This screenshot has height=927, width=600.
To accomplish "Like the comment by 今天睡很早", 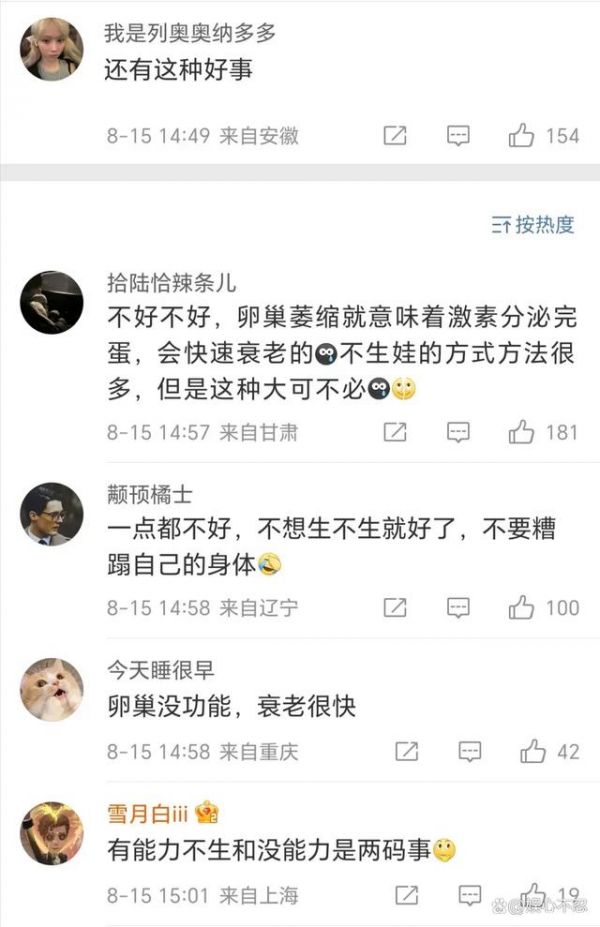I will (x=532, y=751).
